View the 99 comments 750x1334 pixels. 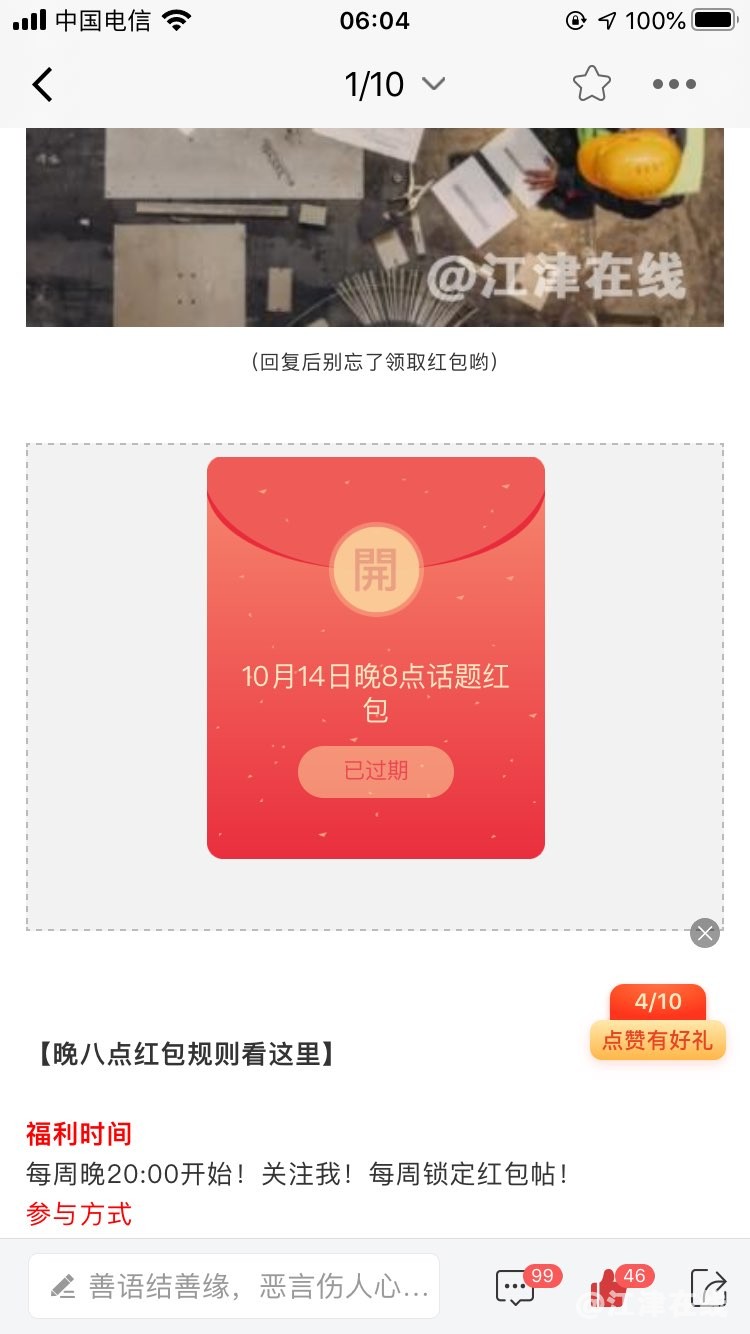(517, 1287)
